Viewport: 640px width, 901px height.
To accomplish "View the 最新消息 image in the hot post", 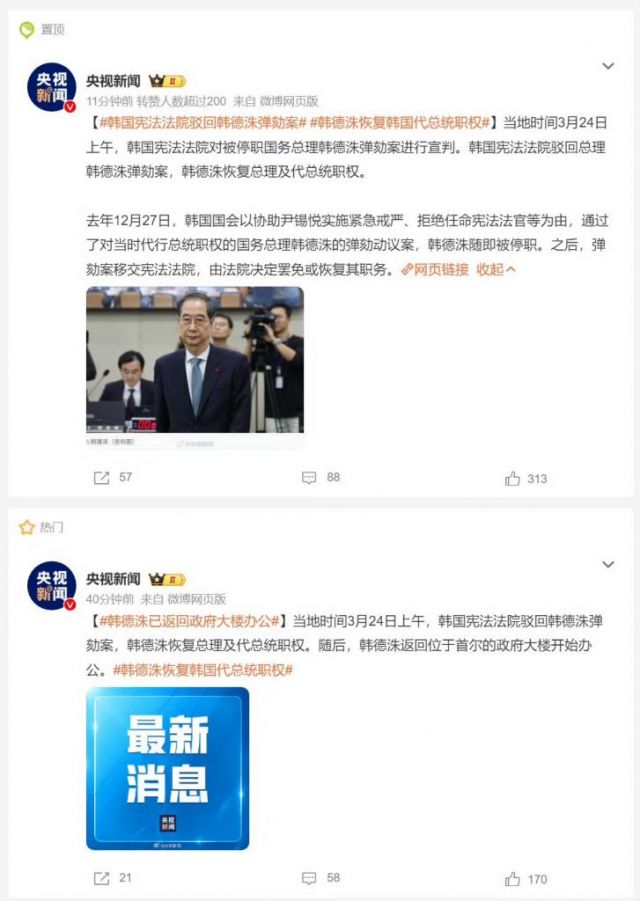I will coord(167,768).
